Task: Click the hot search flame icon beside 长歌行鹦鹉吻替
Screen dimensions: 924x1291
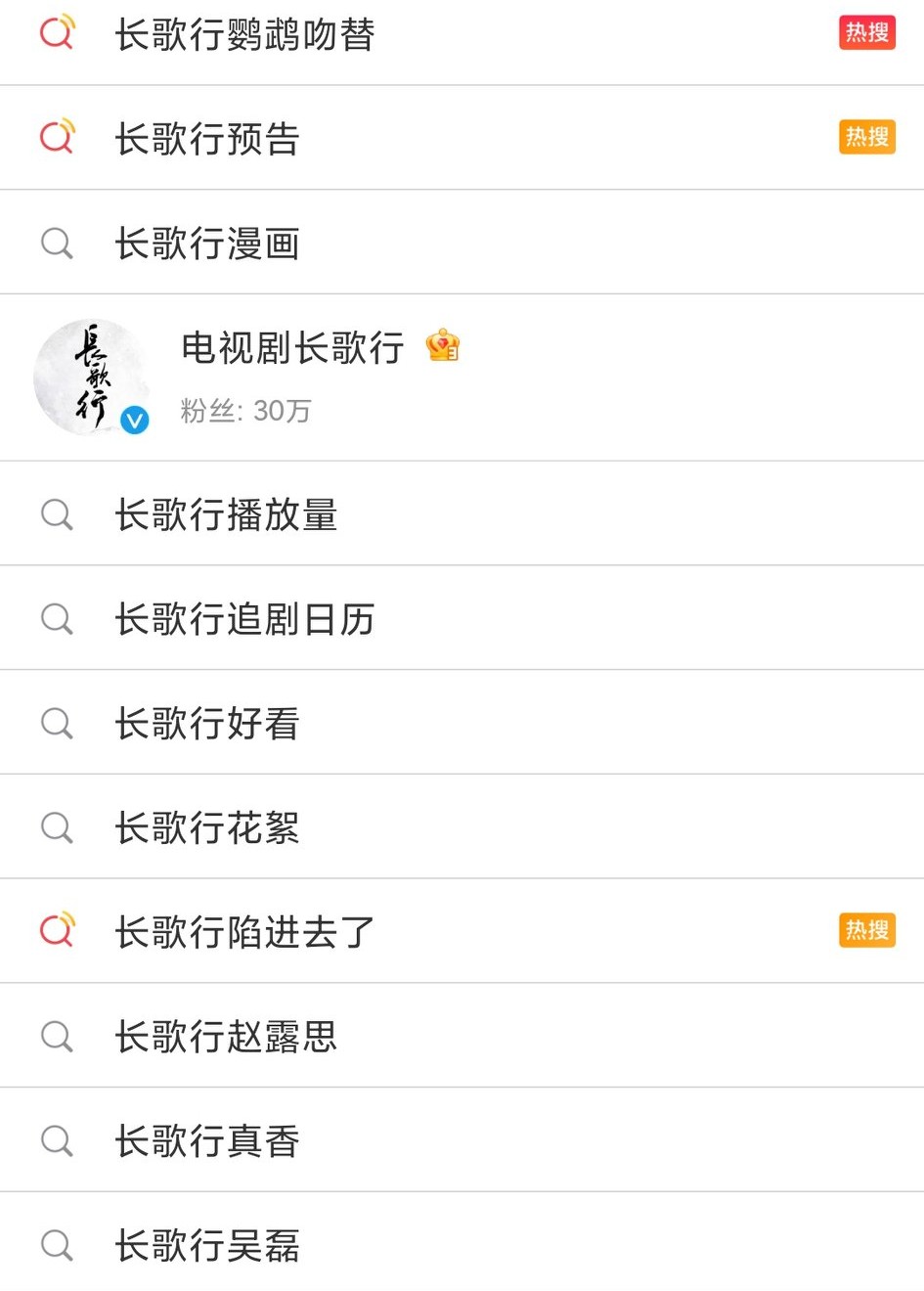Action: click(x=56, y=32)
